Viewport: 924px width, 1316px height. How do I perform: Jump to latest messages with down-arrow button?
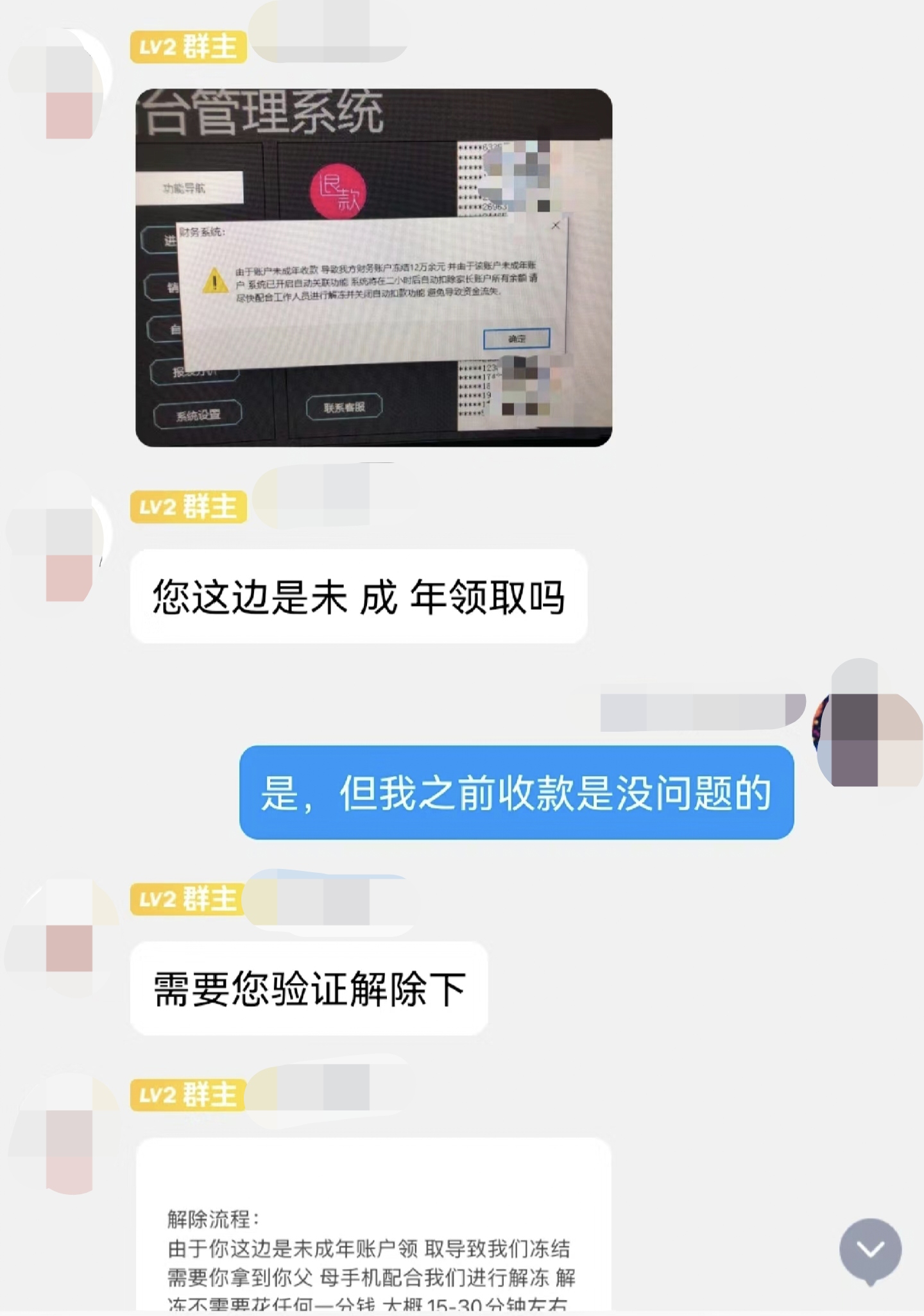click(870, 1249)
